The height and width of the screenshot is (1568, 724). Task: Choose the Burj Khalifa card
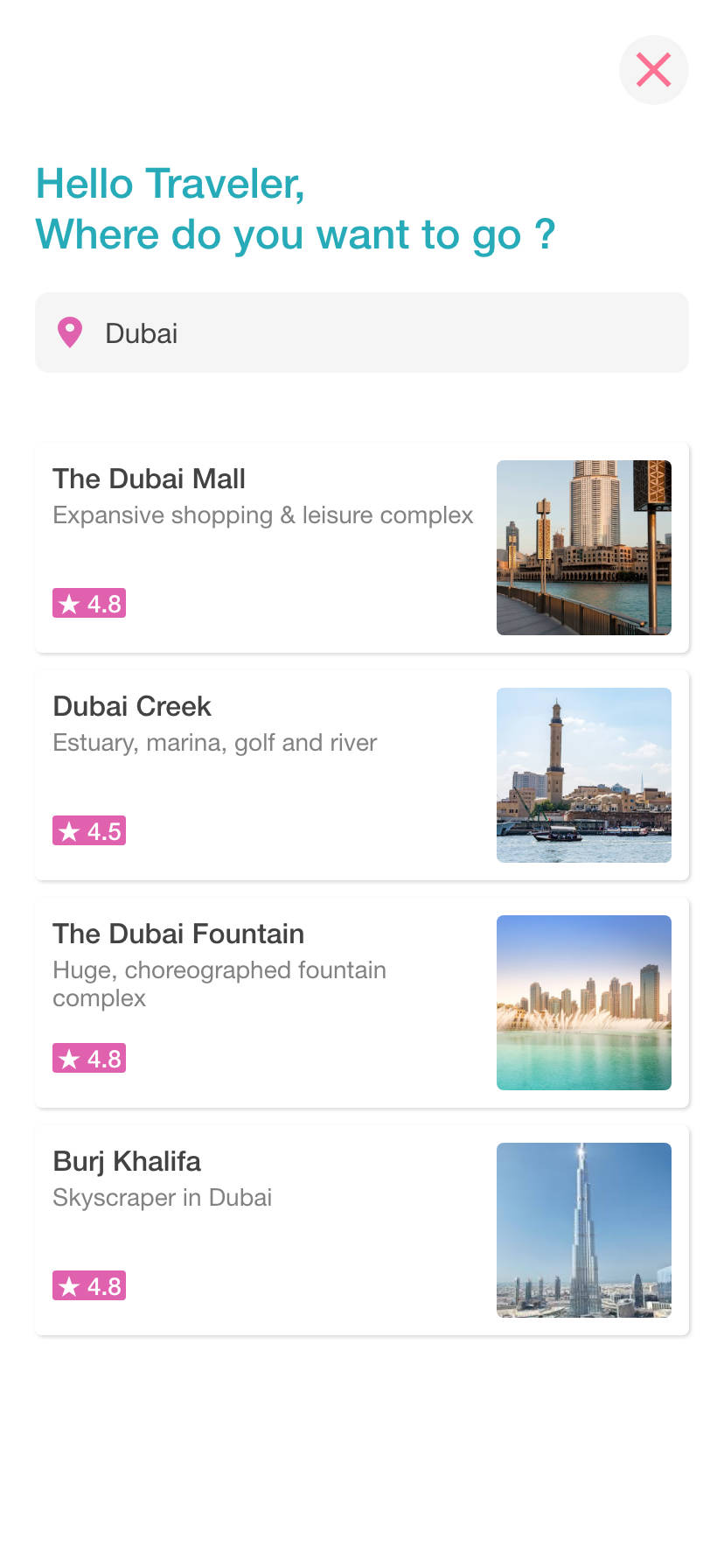(362, 1230)
